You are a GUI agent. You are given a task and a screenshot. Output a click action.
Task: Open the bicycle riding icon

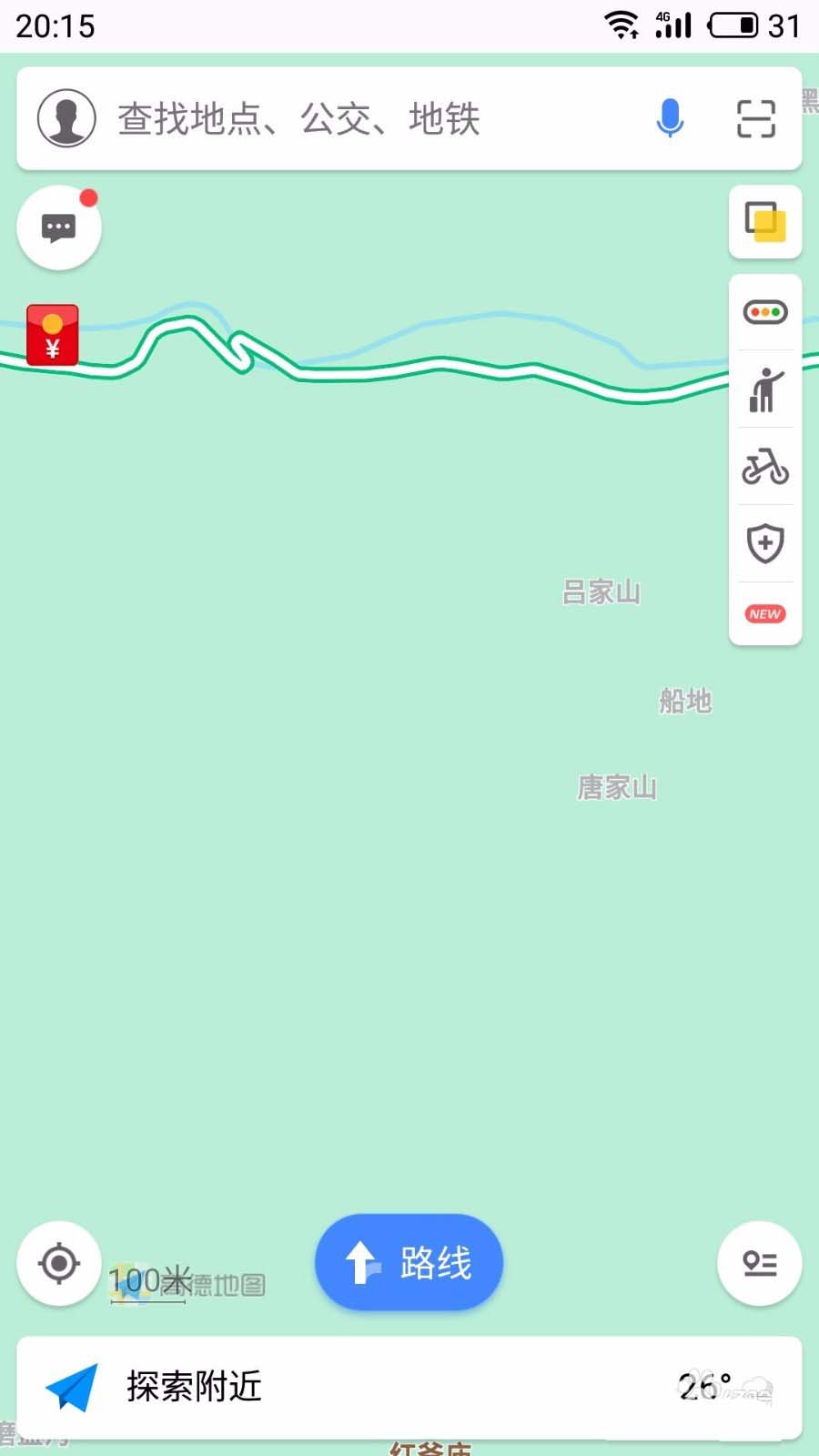(x=765, y=467)
